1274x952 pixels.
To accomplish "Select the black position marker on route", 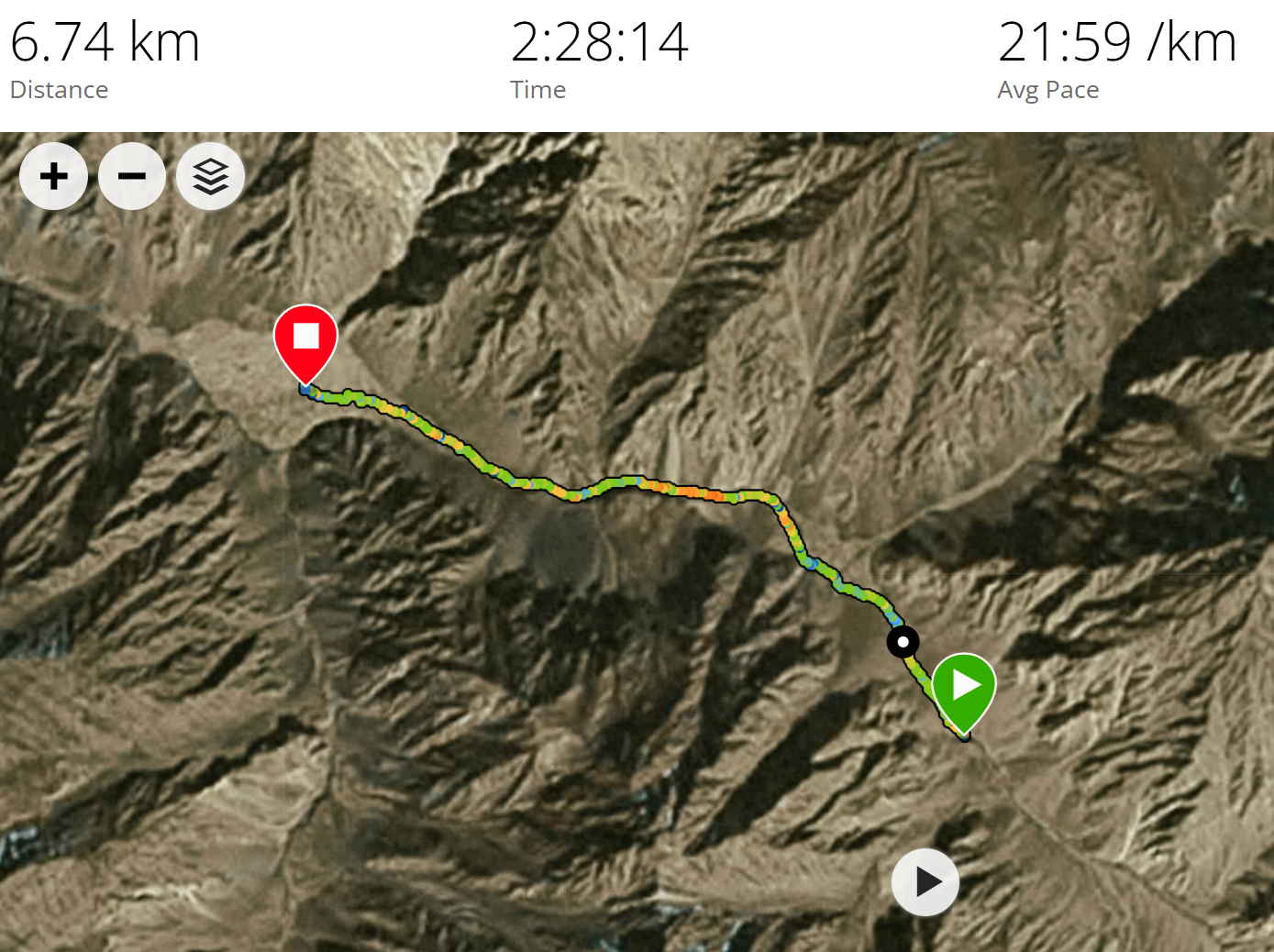I will (903, 642).
